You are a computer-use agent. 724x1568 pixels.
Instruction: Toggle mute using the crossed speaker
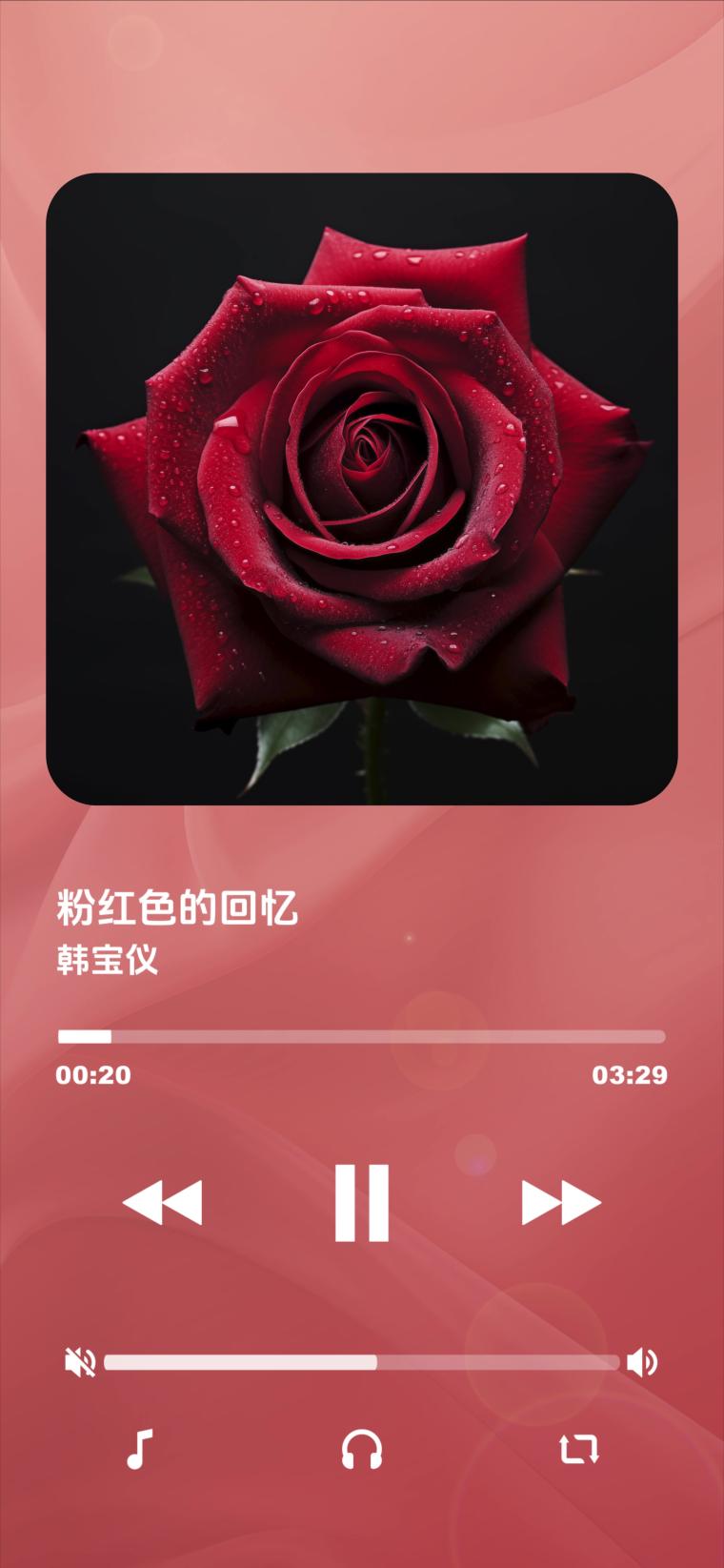click(x=80, y=1362)
